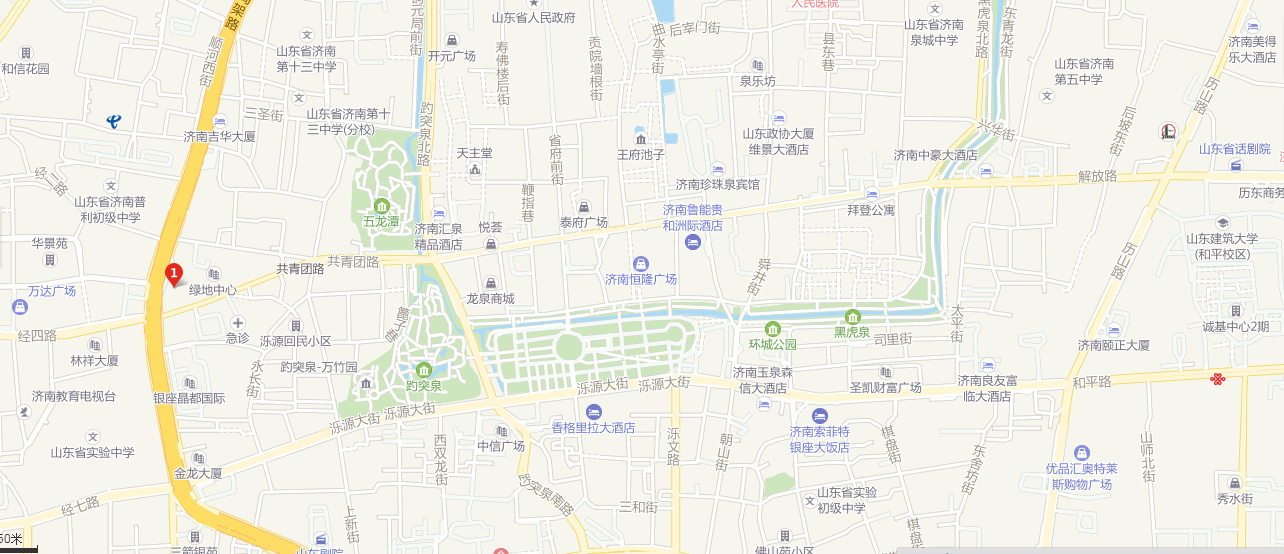Select the 五龙潭 park marker

[381, 205]
